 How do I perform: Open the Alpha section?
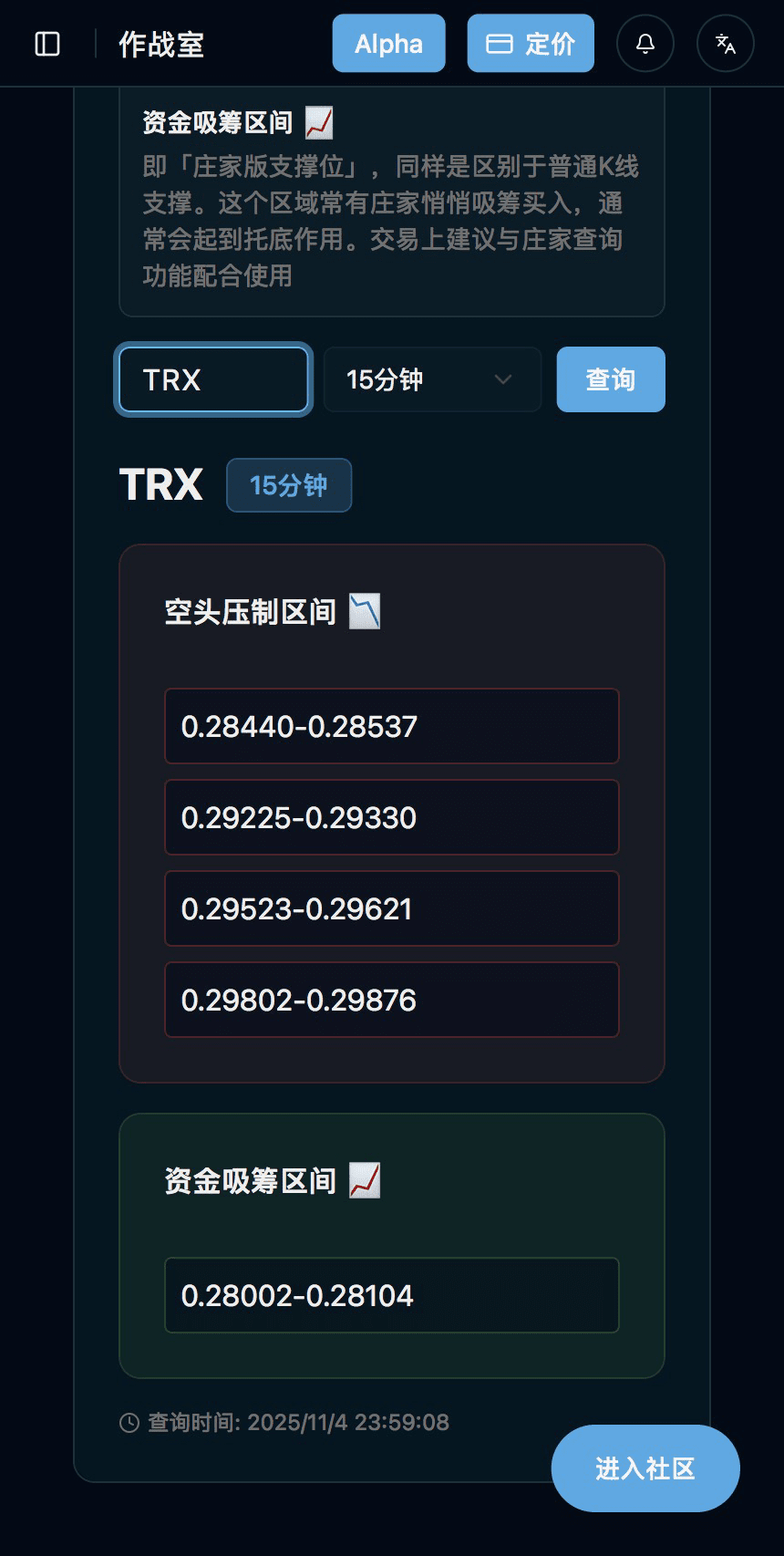pos(388,44)
